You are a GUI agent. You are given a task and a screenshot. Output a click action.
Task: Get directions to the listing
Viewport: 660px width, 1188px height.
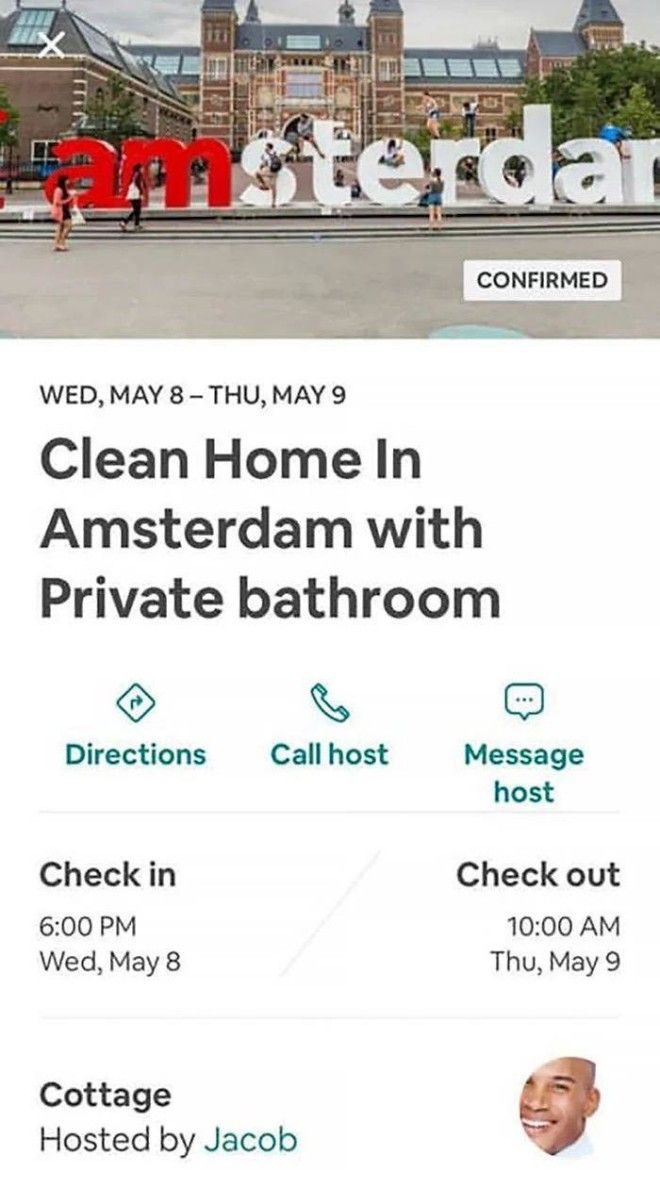click(136, 729)
